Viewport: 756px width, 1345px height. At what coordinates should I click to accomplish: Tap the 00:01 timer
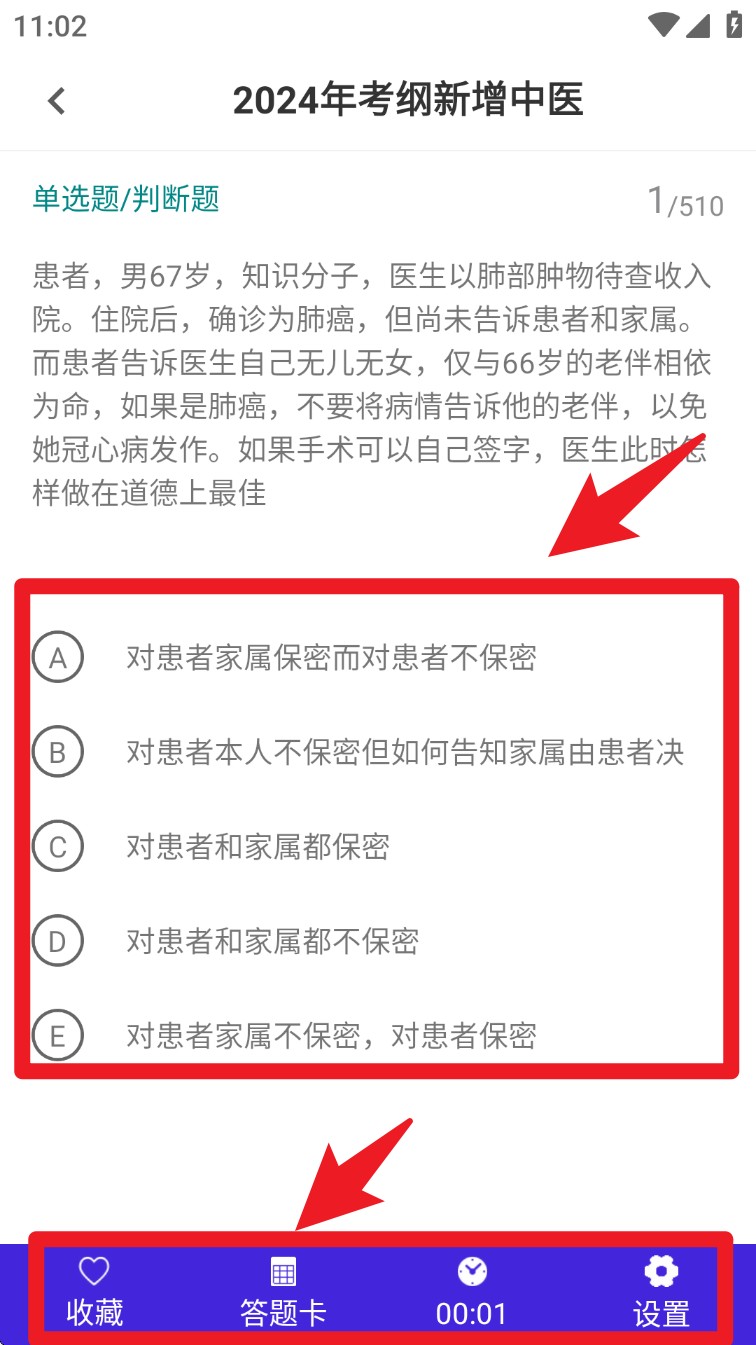coord(471,1290)
